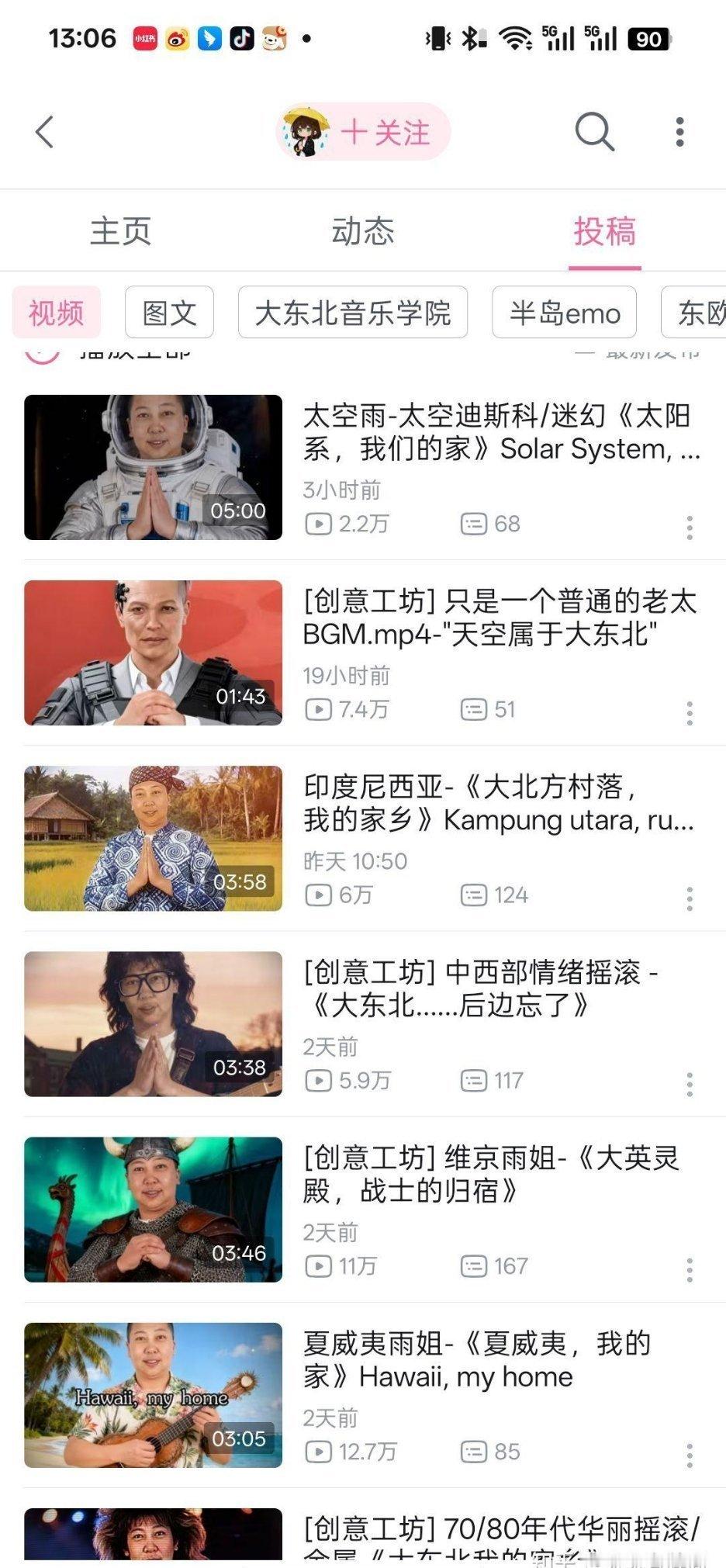Open the top-right overflow menu
Screen dimensions: 726x1568
(679, 132)
